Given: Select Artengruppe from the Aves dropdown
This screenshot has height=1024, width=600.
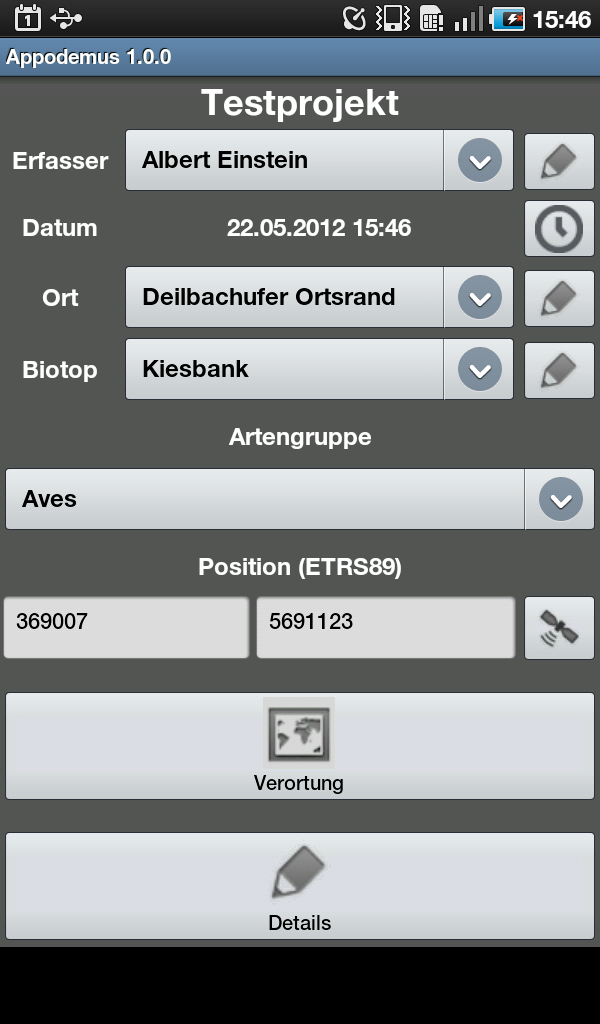Looking at the screenshot, I should pos(300,499).
